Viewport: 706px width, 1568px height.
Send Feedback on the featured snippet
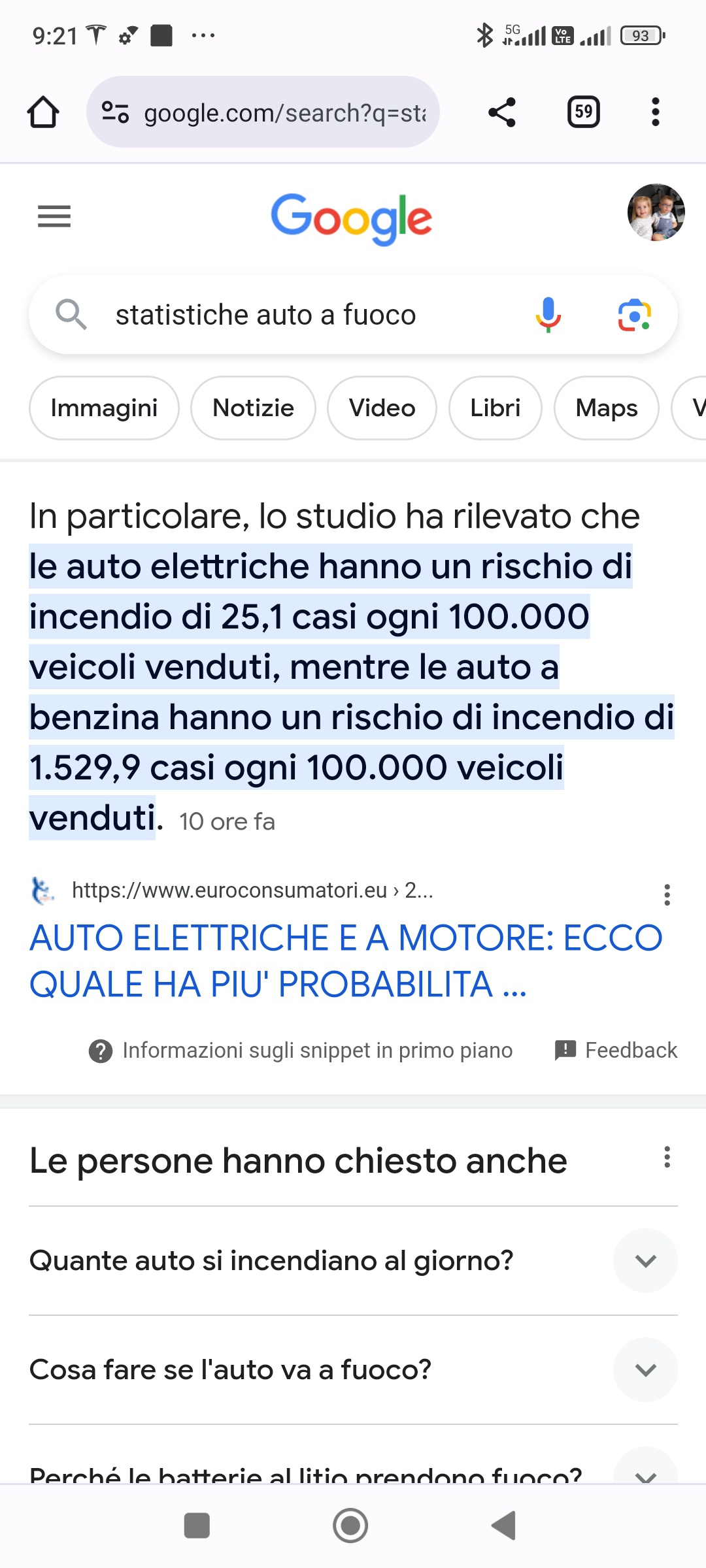click(615, 1051)
